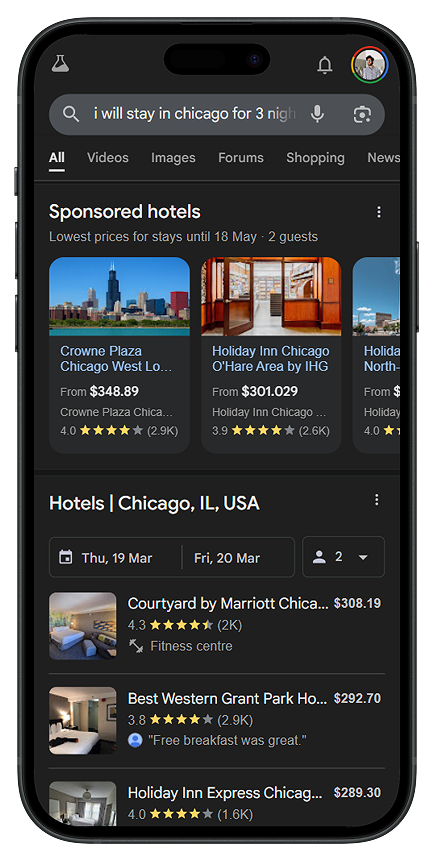
Task: Start voice search with the microphone
Action: (x=317, y=114)
